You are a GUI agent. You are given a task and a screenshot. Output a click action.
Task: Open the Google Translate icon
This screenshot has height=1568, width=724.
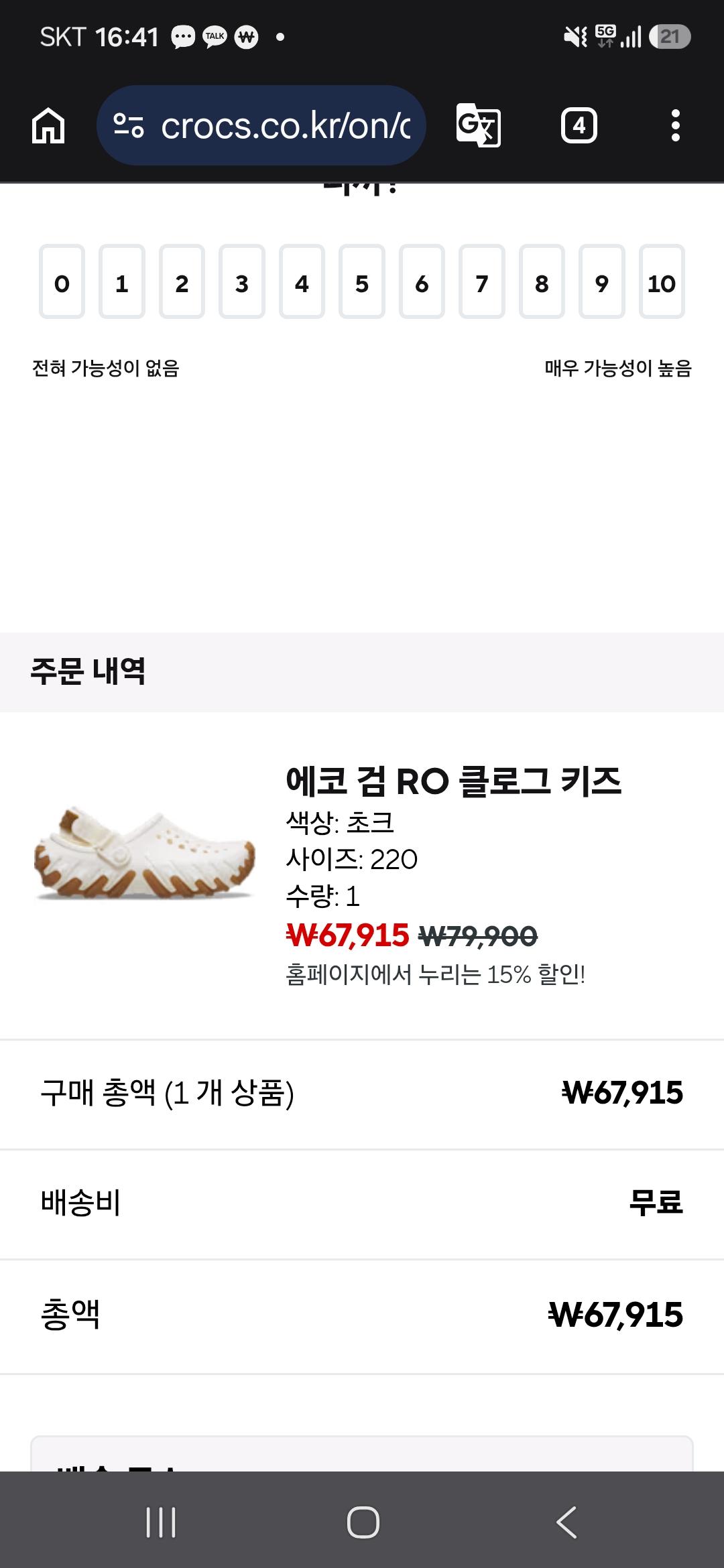(478, 125)
